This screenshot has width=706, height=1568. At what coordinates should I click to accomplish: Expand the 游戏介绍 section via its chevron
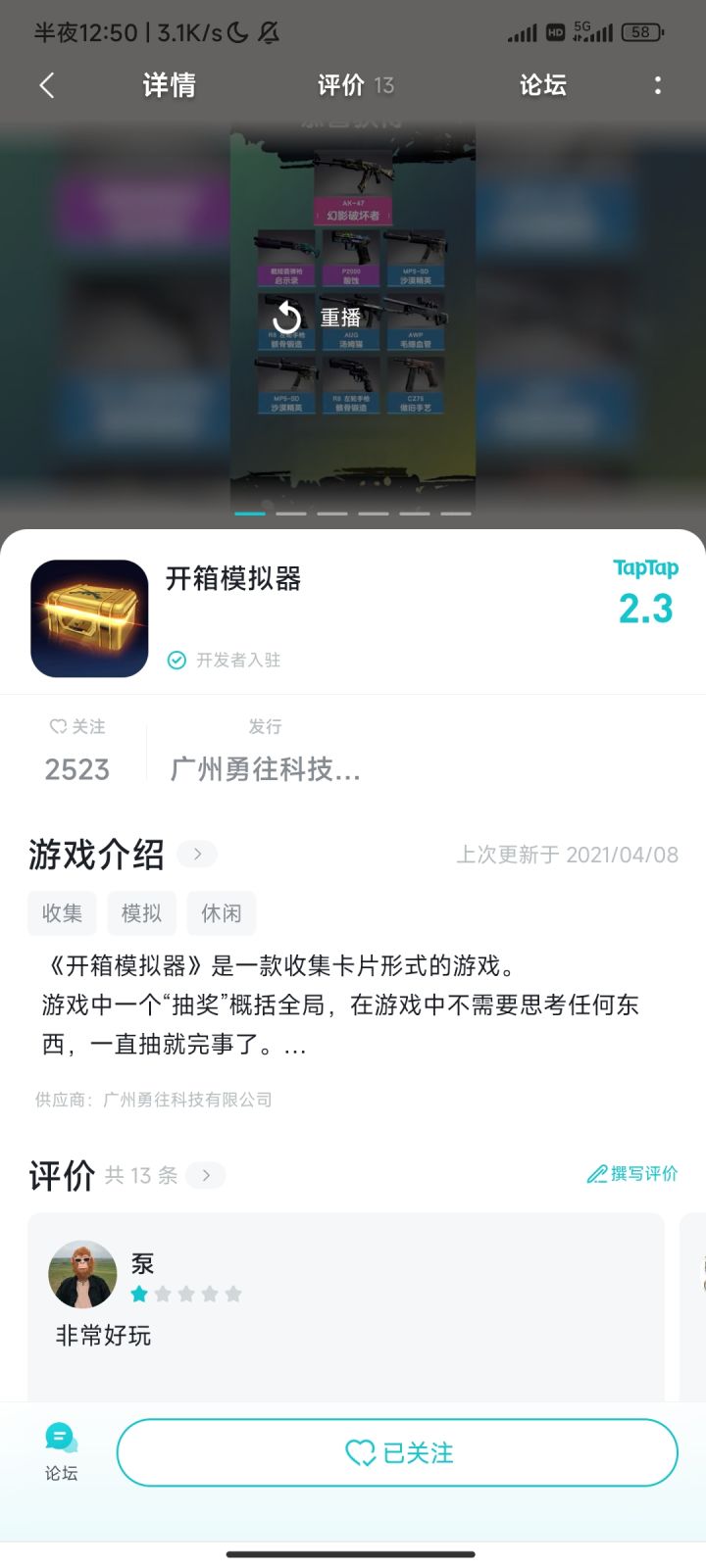coord(196,854)
